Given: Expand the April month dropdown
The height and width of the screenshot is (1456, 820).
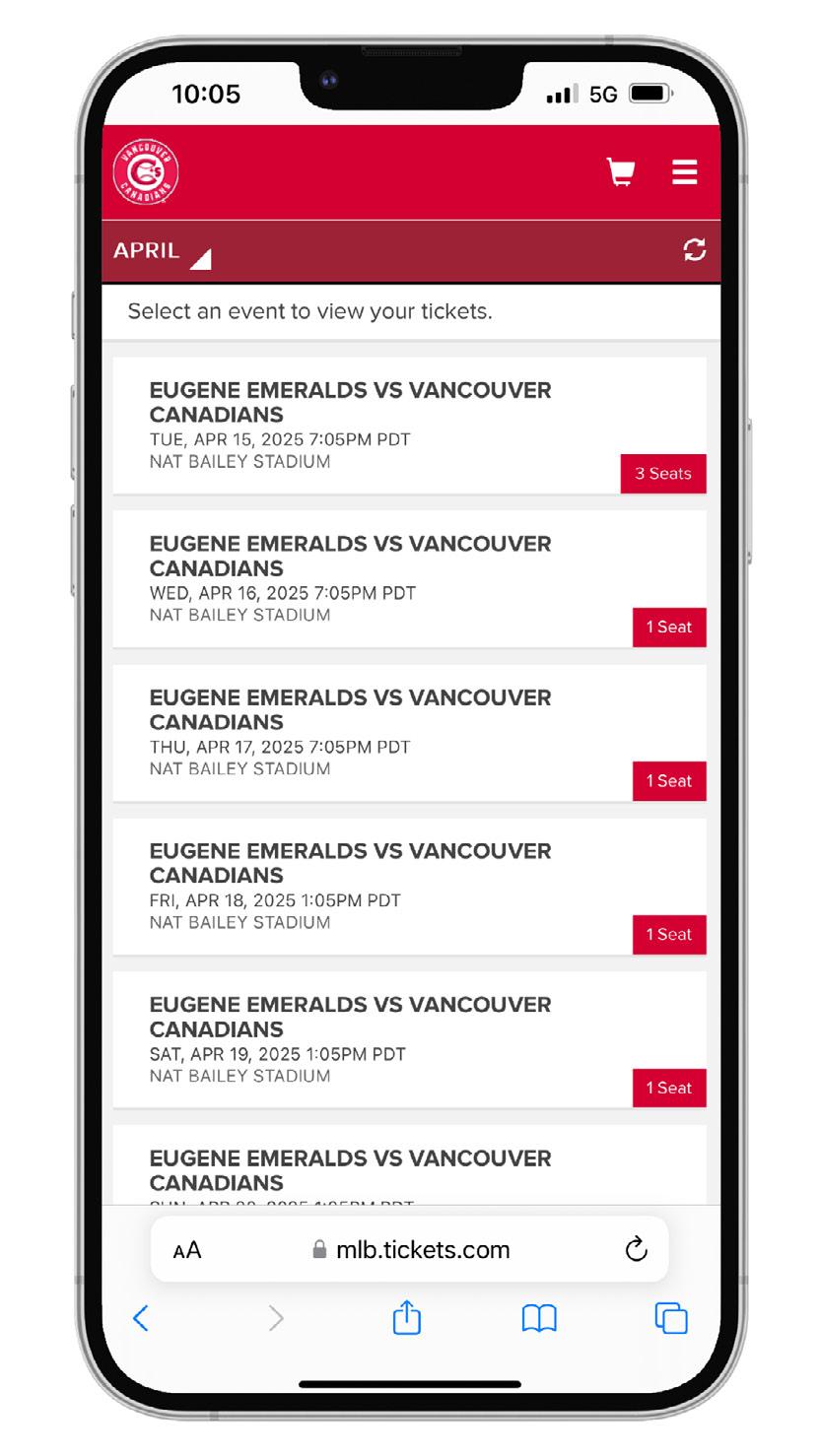Looking at the screenshot, I should pos(162,251).
